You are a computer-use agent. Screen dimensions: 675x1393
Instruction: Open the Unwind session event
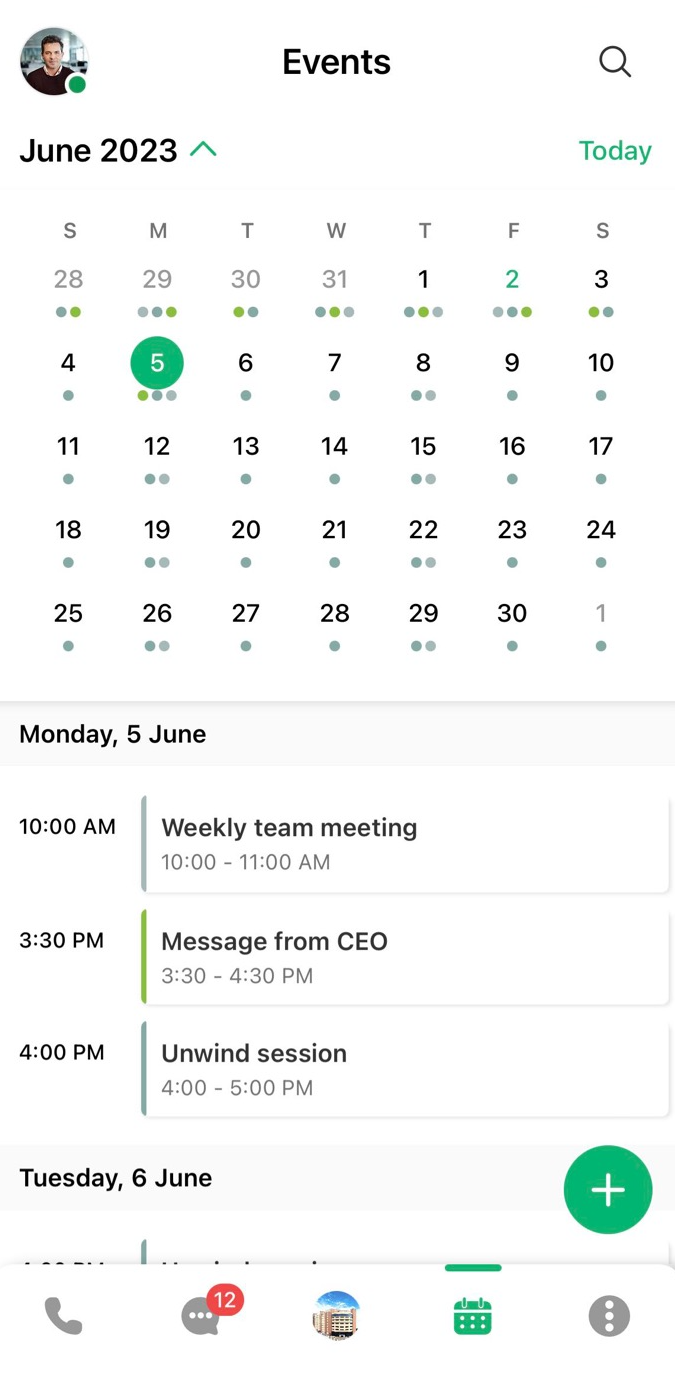coord(405,1069)
